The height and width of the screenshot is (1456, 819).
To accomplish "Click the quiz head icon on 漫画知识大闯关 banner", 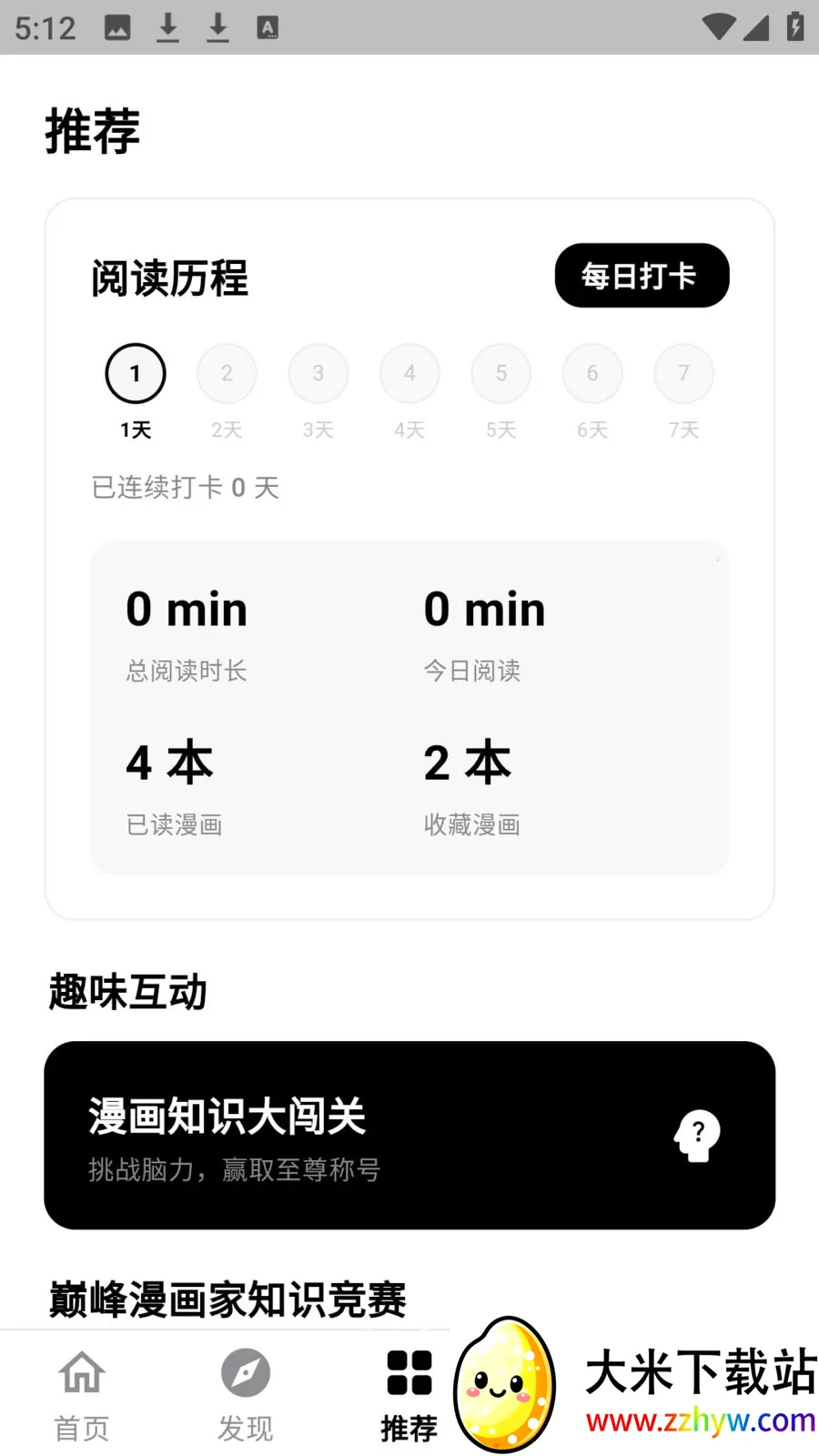I will point(696,1136).
